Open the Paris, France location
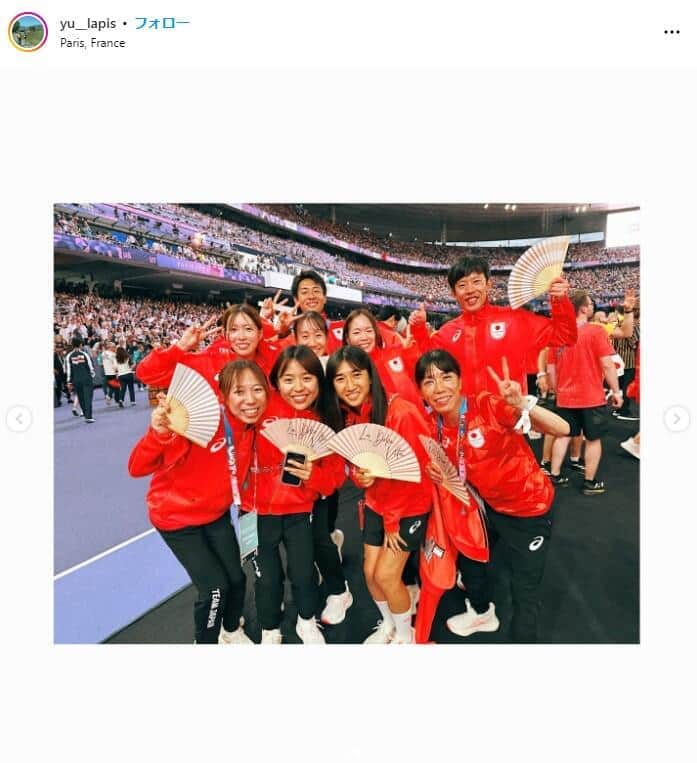This screenshot has width=697, height=763. coord(92,43)
